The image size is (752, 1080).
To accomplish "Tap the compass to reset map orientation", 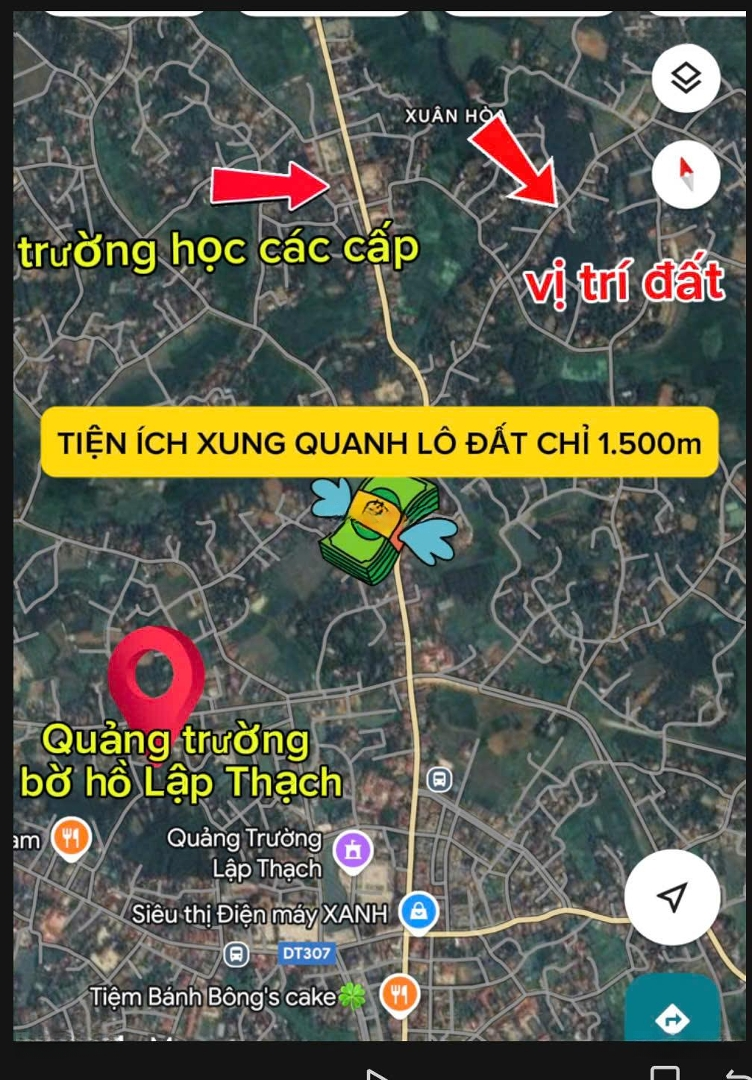I will [686, 173].
